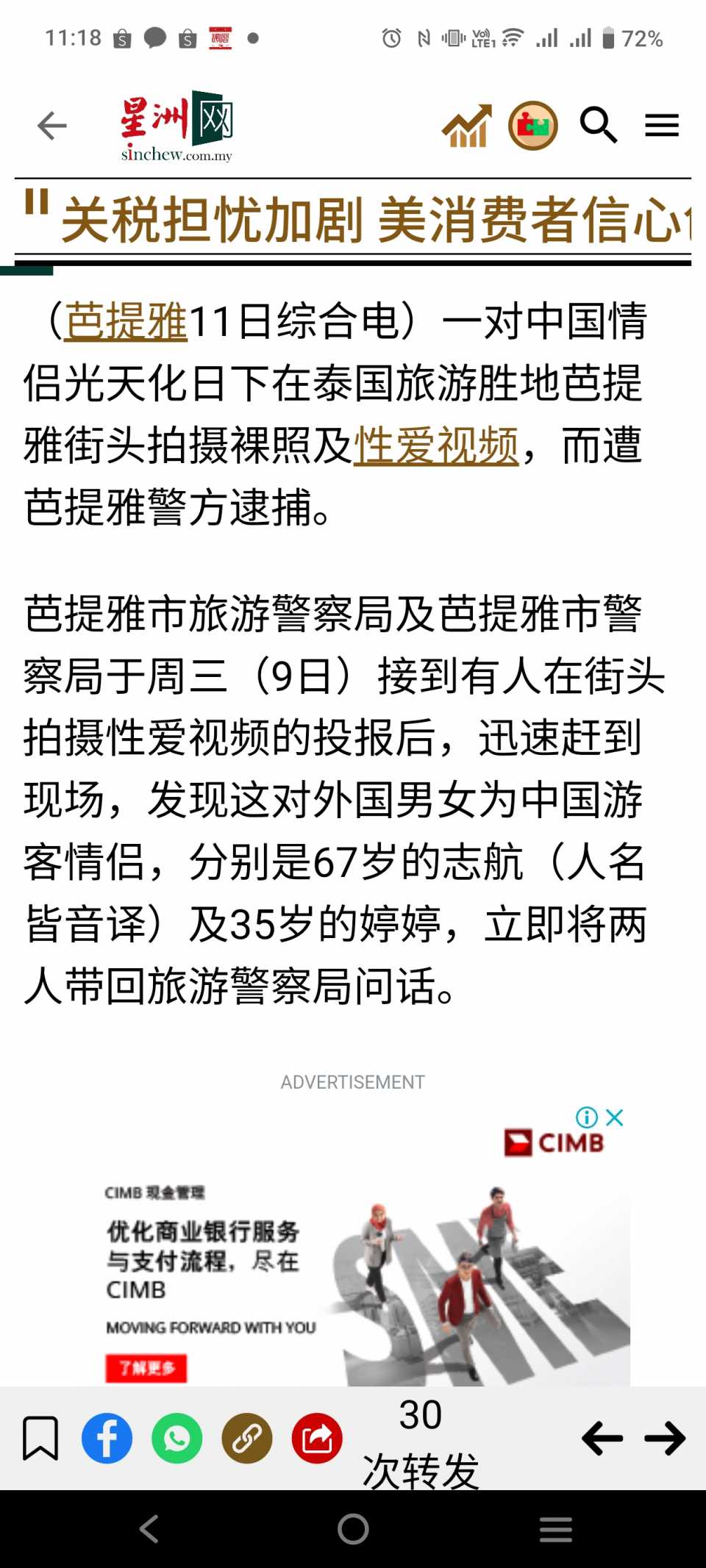The image size is (706, 1568).
Task: Share article via WhatsApp
Action: [x=177, y=1438]
